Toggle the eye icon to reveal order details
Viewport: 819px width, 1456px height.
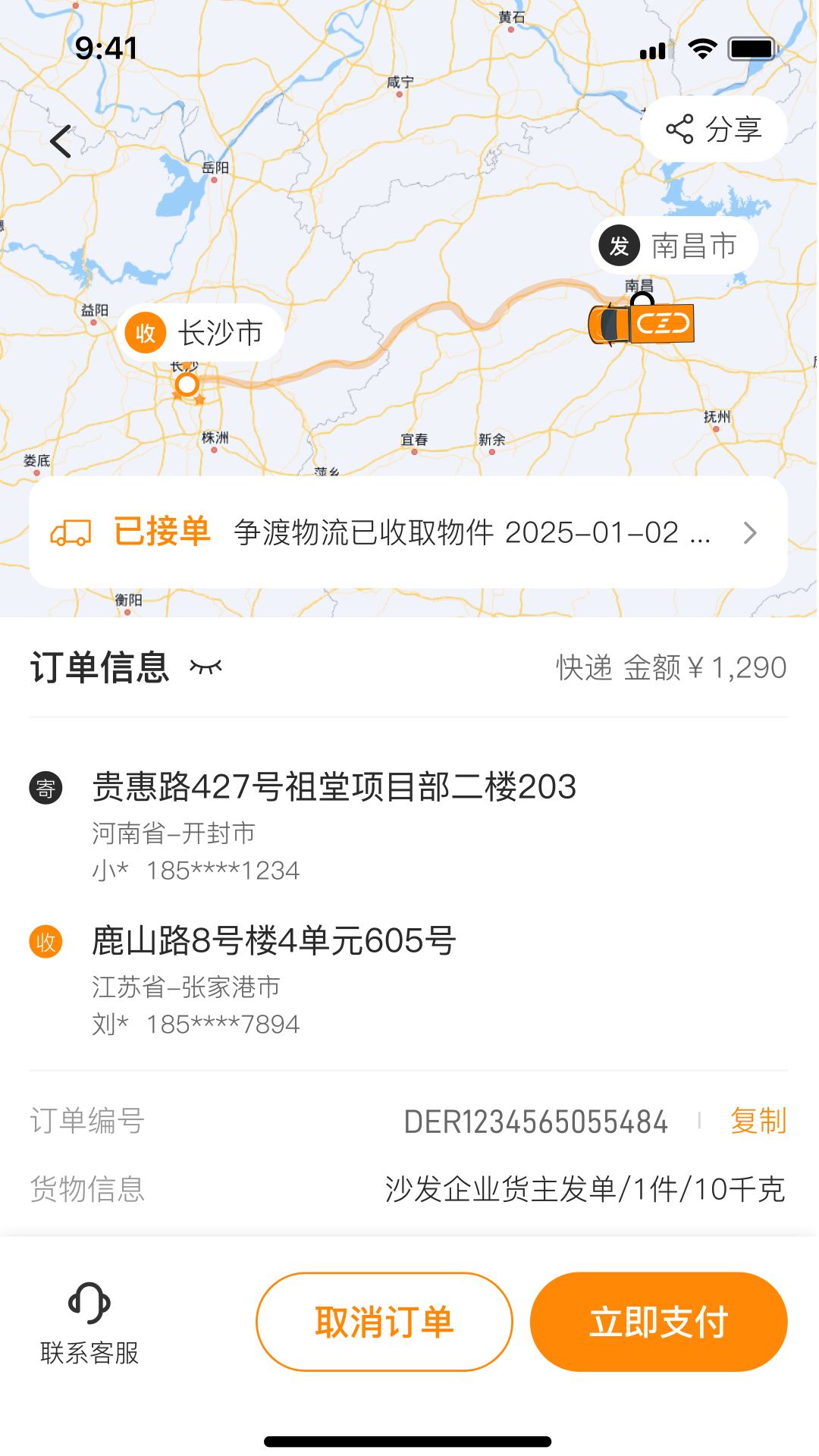pyautogui.click(x=206, y=668)
